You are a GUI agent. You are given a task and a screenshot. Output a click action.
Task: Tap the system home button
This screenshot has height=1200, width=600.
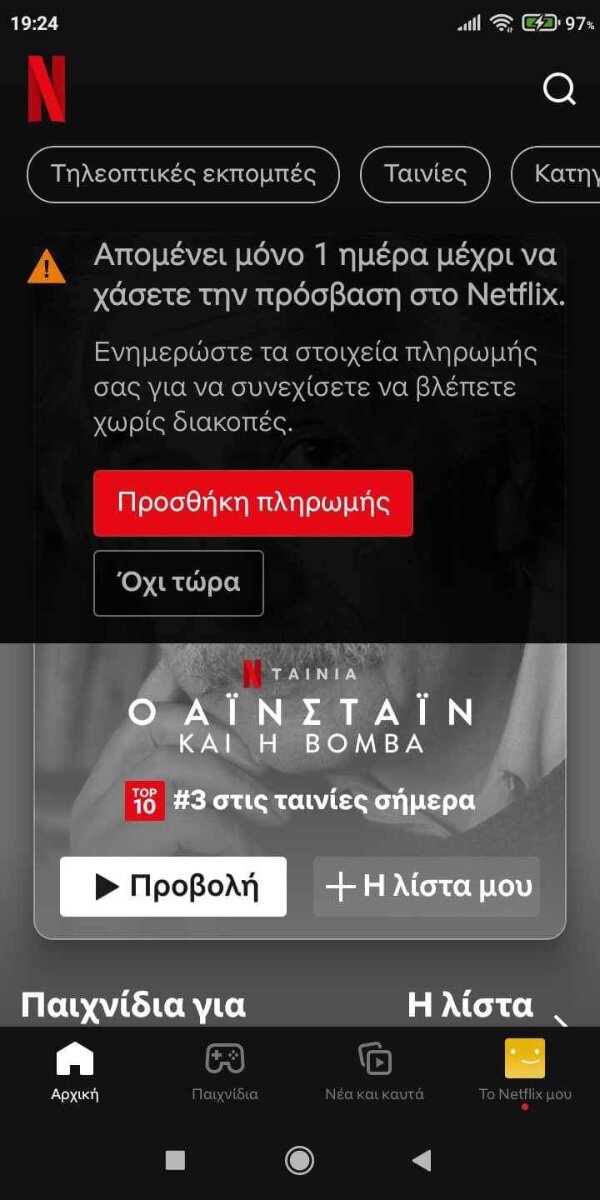pyautogui.click(x=299, y=1160)
